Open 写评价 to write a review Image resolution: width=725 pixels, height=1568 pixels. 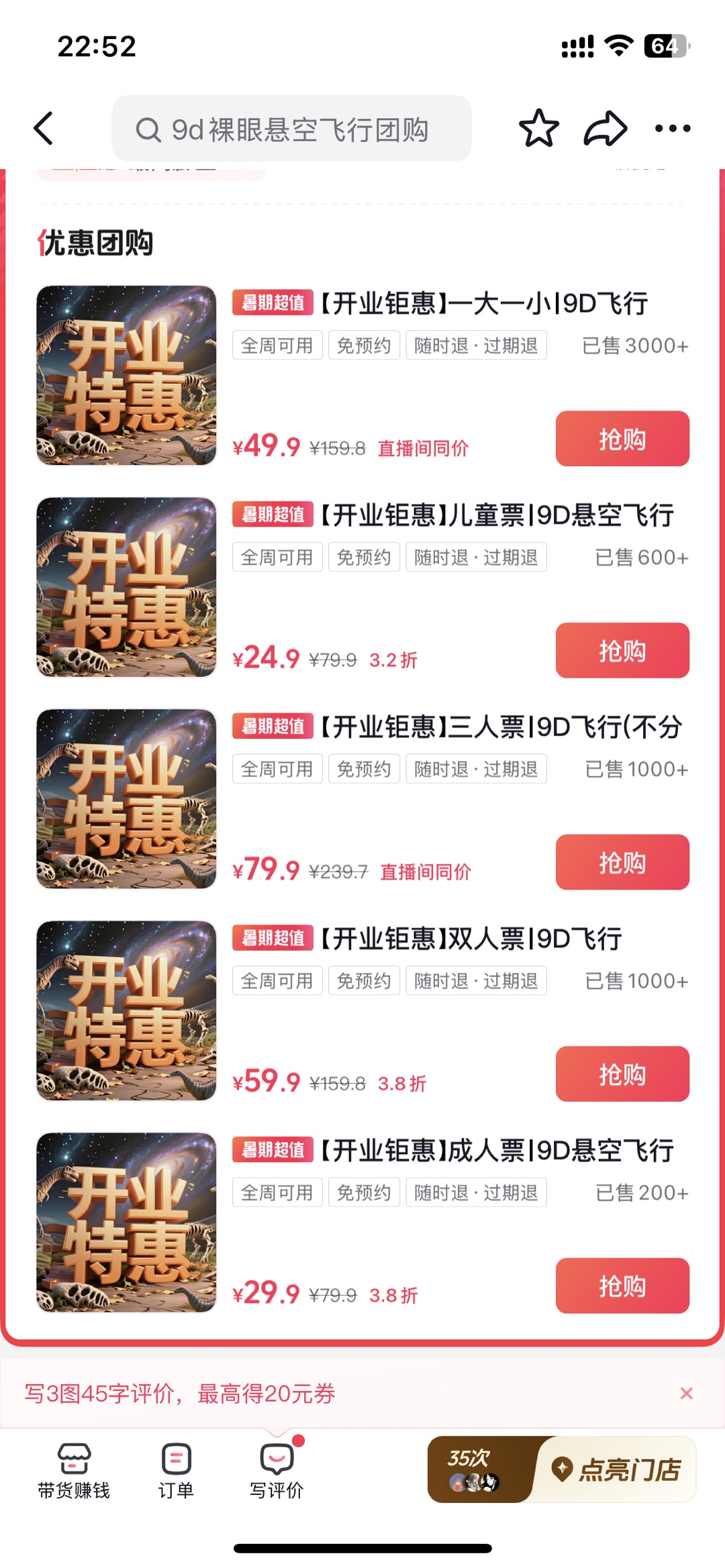pyautogui.click(x=277, y=1471)
